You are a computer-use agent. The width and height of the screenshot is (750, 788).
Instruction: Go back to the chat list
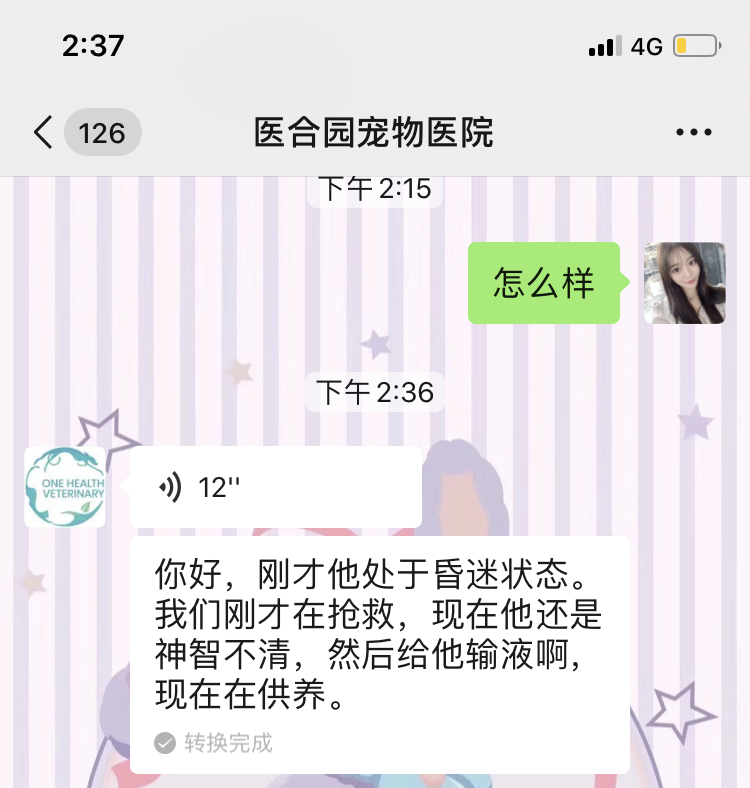43,133
